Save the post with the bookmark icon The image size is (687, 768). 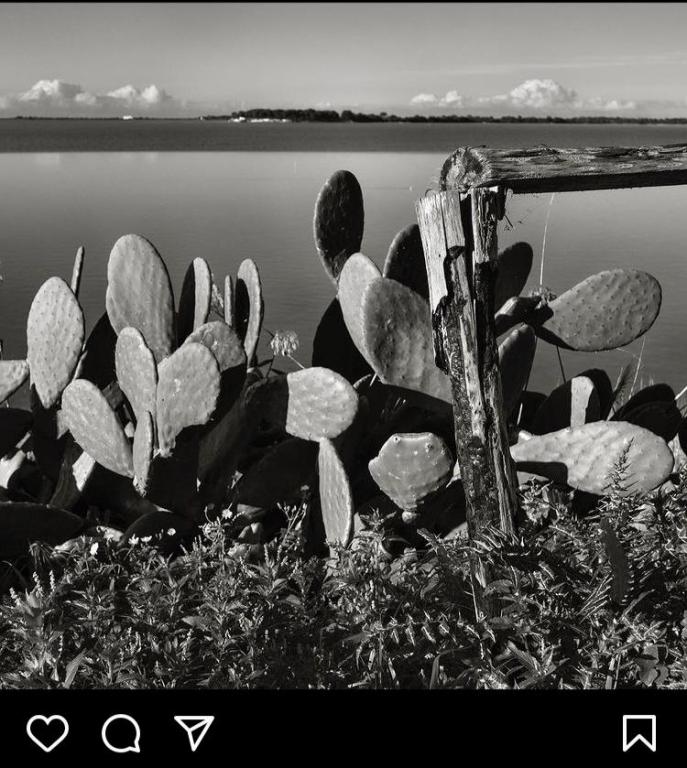[639, 733]
